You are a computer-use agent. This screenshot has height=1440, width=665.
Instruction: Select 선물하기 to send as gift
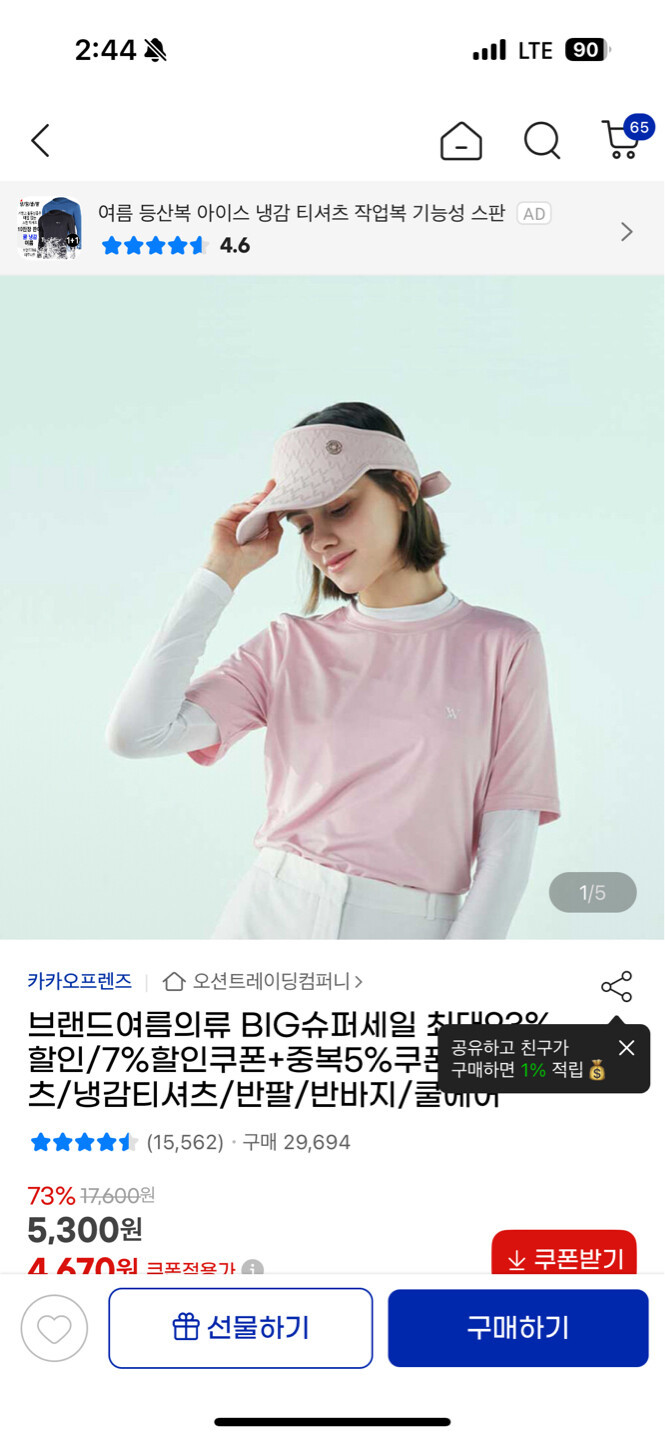click(x=240, y=1328)
